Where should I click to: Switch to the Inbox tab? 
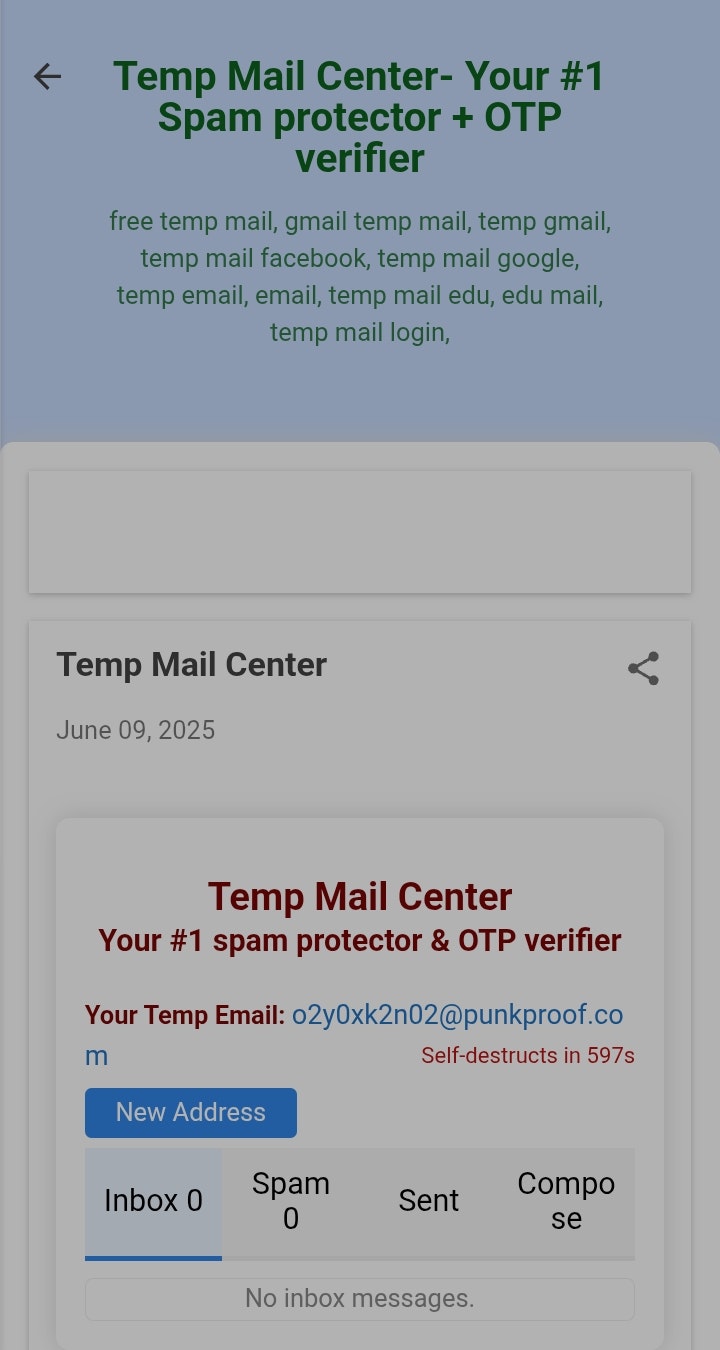153,1201
